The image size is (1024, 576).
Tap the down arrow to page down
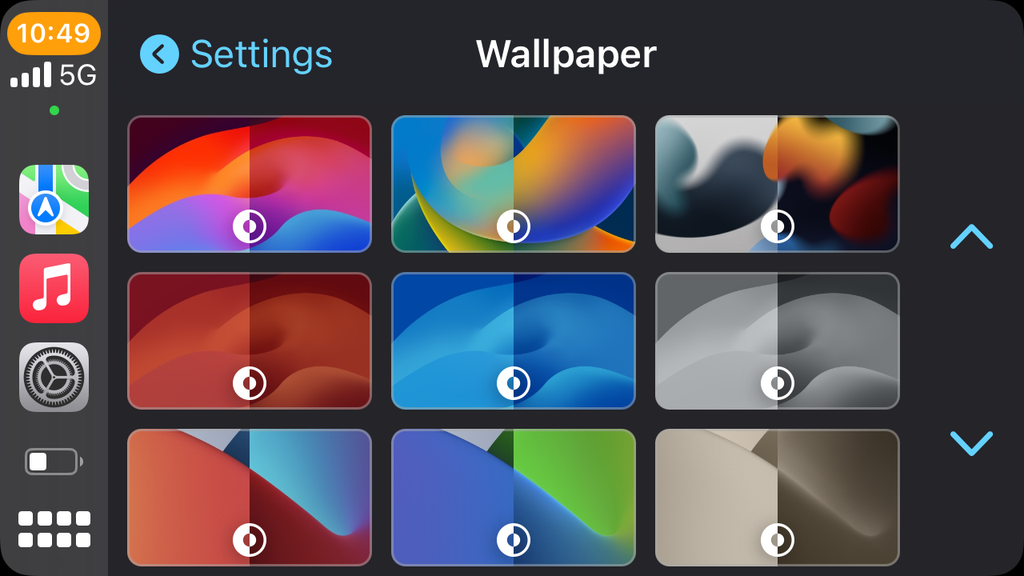[971, 442]
